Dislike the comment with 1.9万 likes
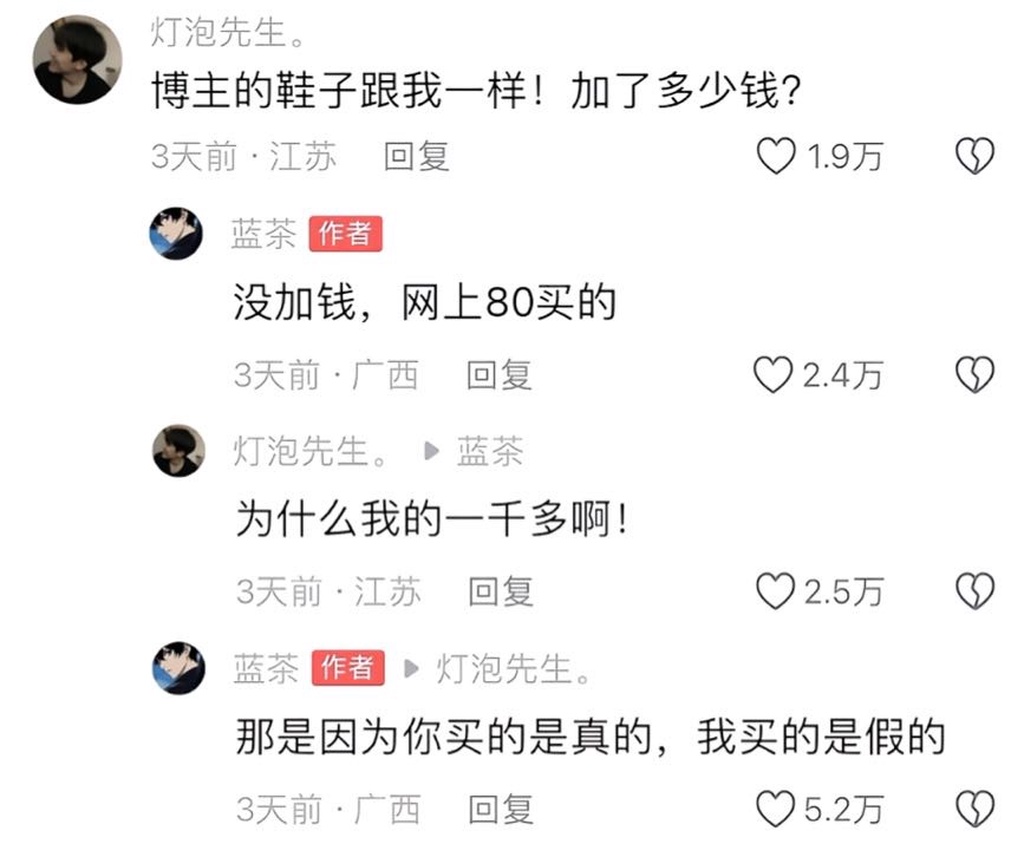1024x844 pixels. tap(974, 157)
